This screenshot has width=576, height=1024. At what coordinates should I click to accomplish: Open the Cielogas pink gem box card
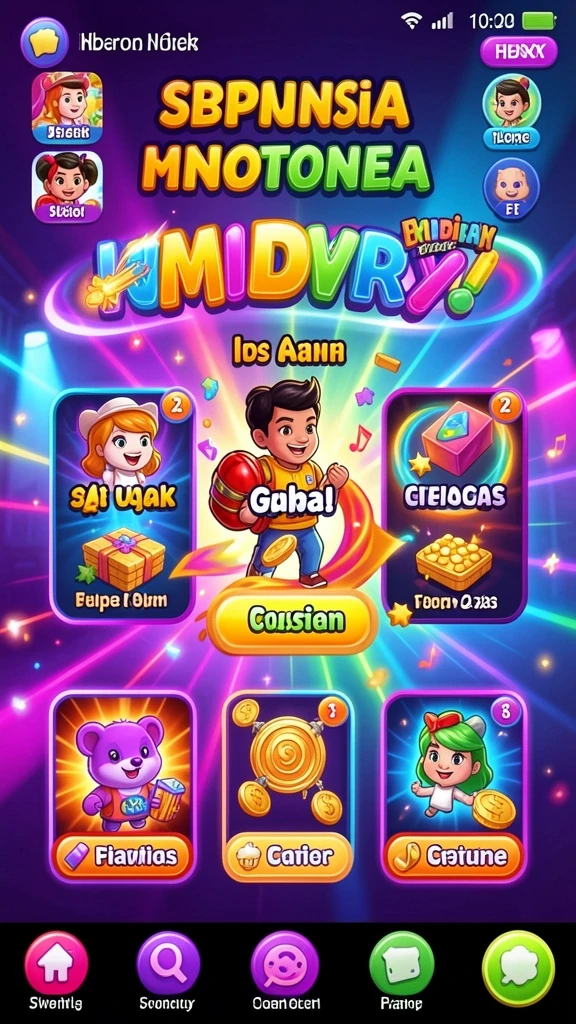click(455, 505)
